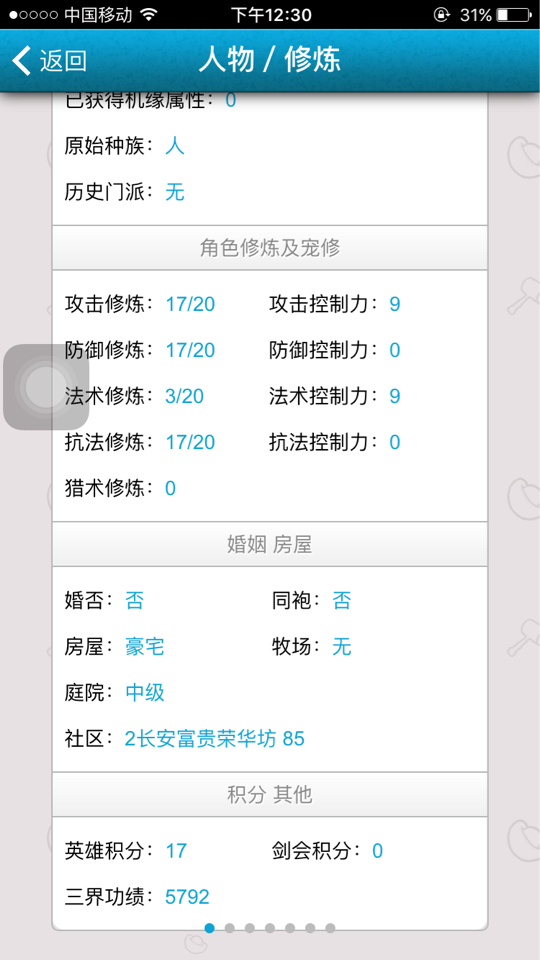540x960 pixels.
Task: Open the AssistiveTouch floating button
Action: pos(47,387)
